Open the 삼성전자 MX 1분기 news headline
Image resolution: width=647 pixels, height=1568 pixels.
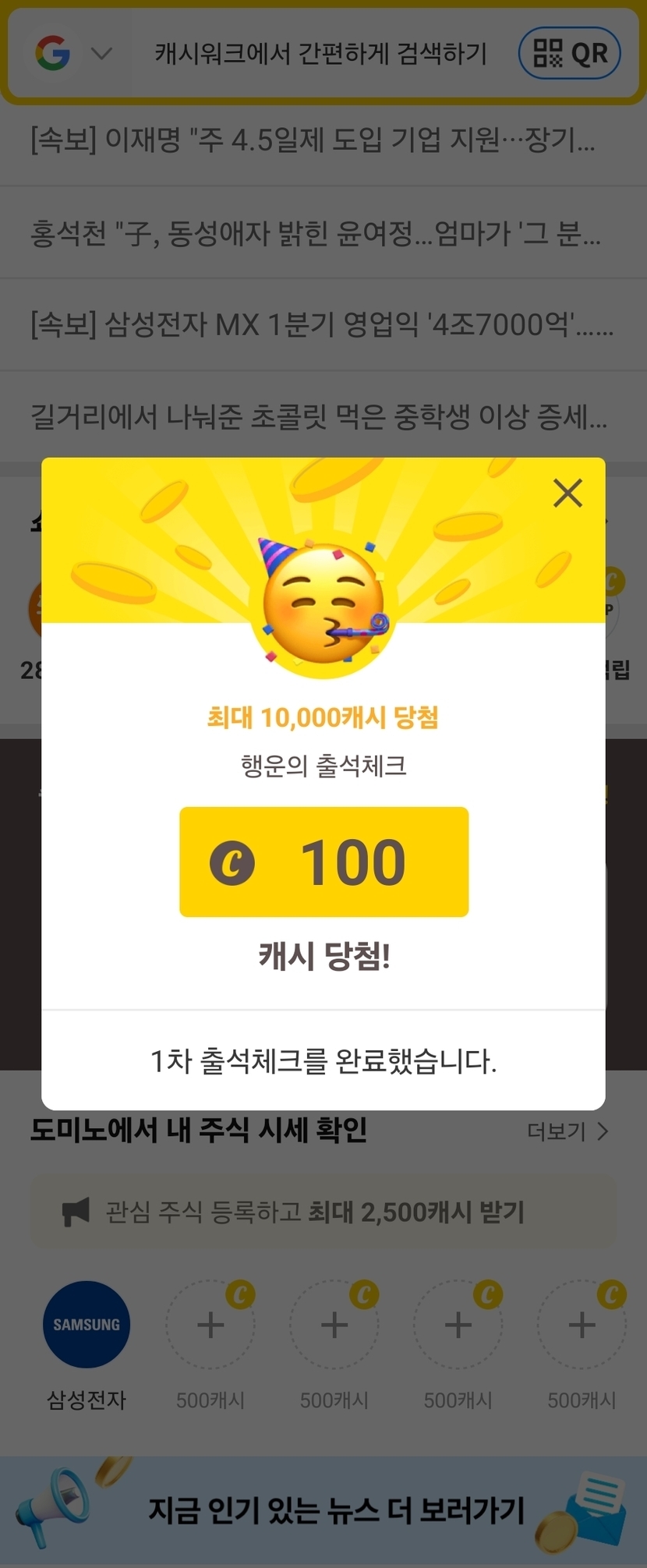tap(321, 324)
